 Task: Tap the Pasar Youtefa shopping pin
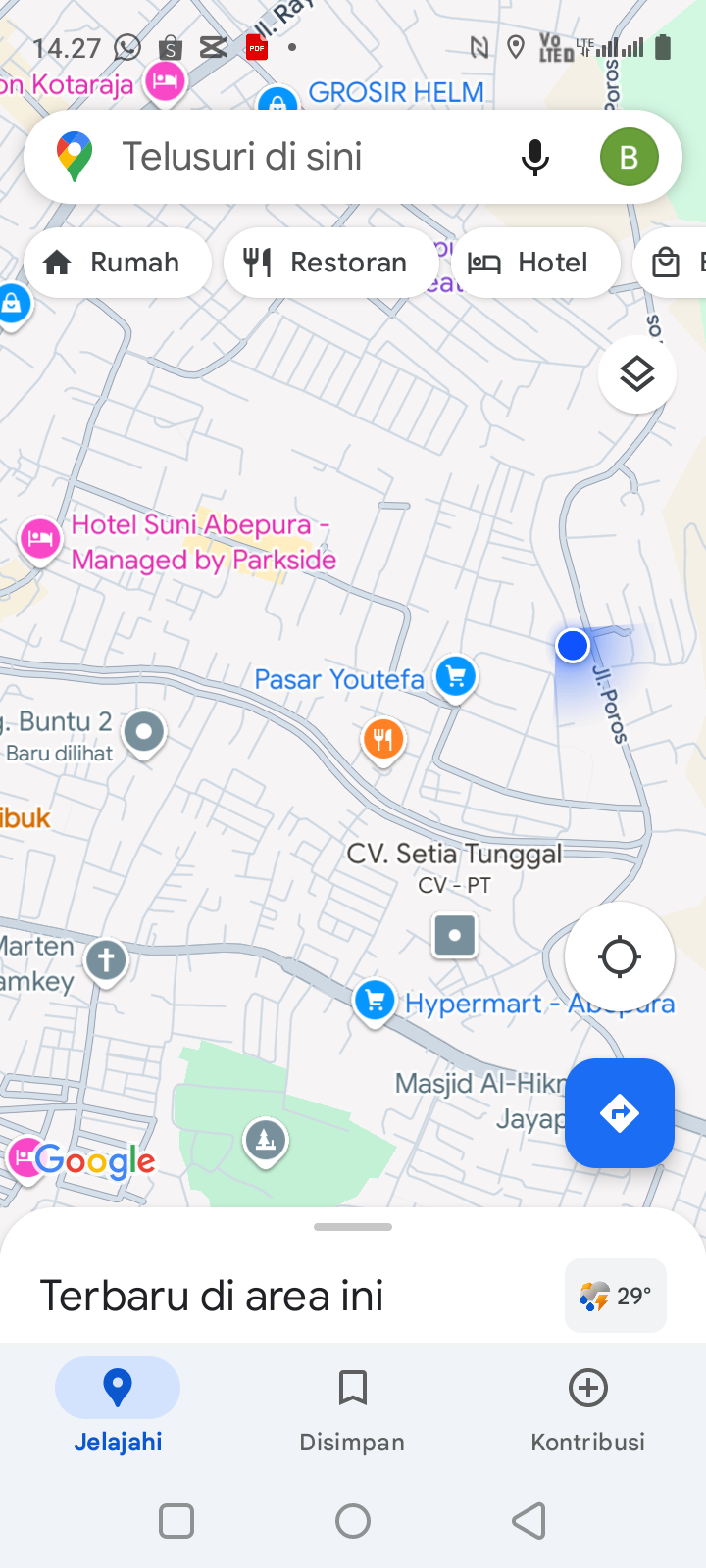pyautogui.click(x=455, y=676)
